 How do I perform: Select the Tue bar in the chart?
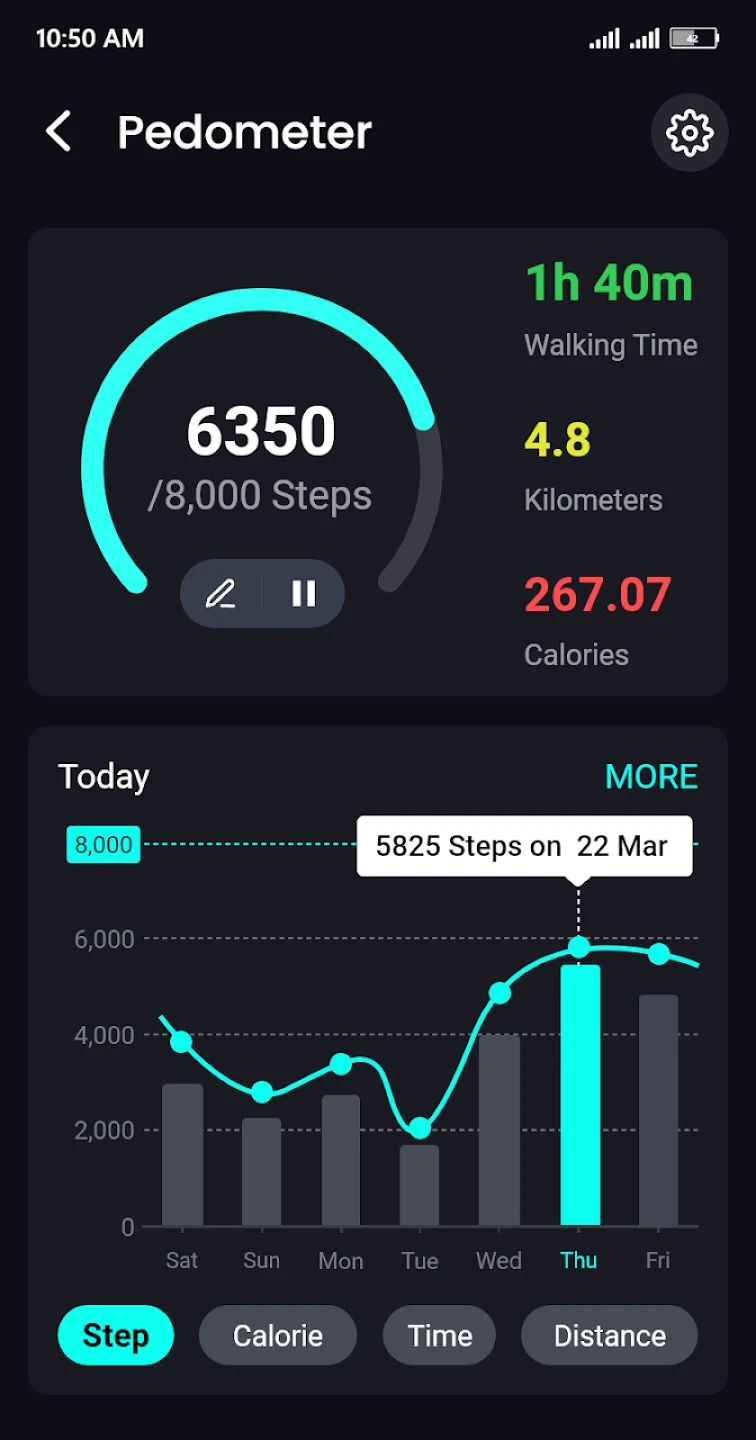[x=420, y=1186]
